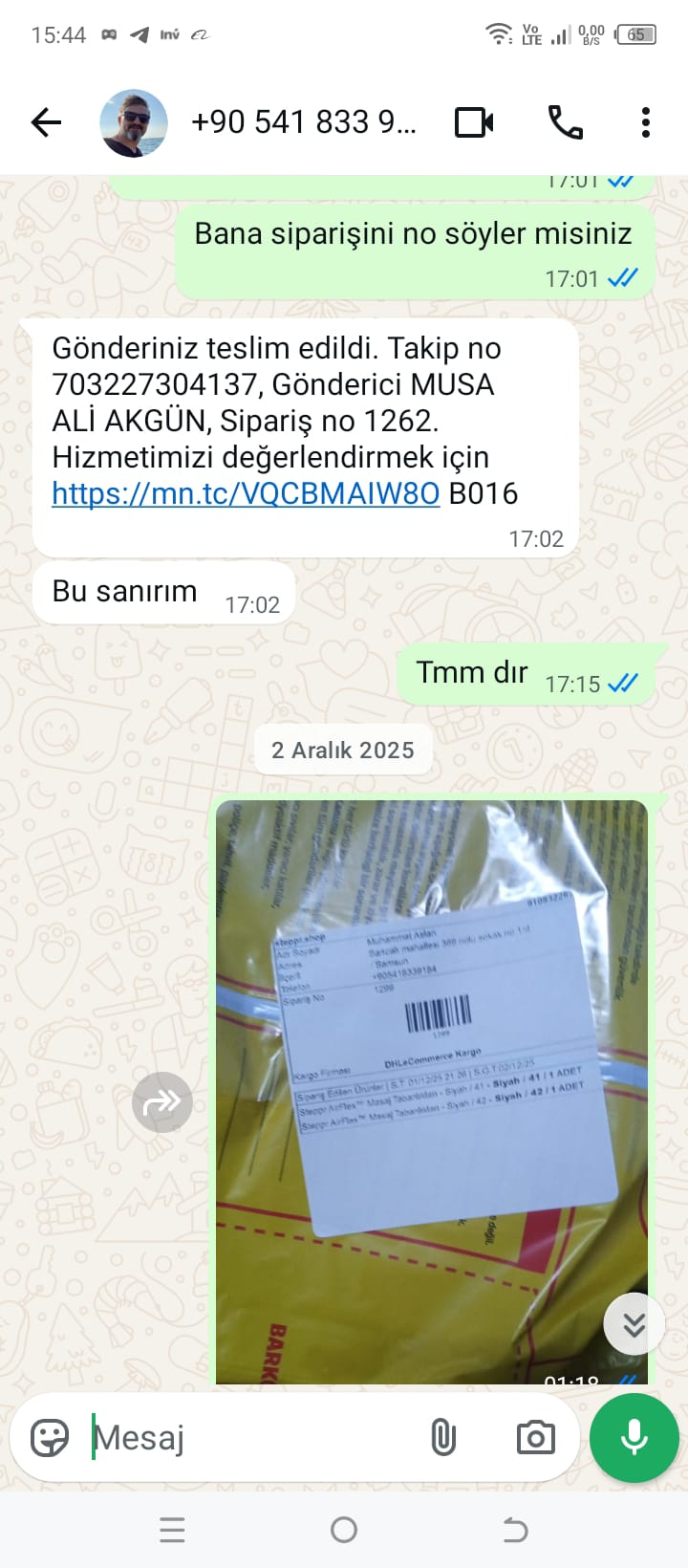The height and width of the screenshot is (1568, 688).
Task: Open the mn.tc/VQCBMAIW8O link
Action: (x=246, y=493)
